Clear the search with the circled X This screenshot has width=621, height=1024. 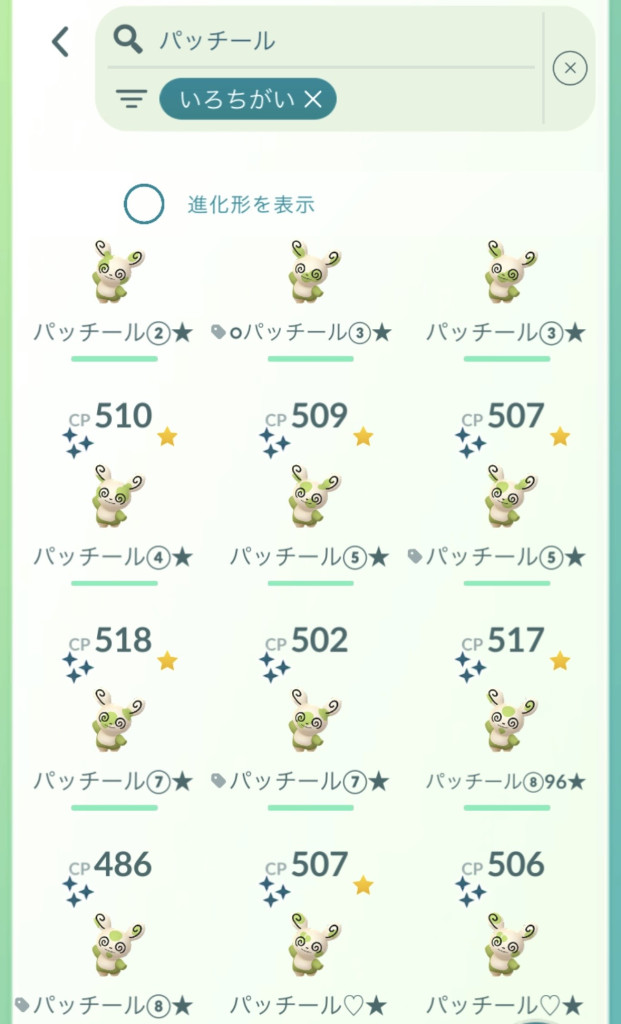569,68
